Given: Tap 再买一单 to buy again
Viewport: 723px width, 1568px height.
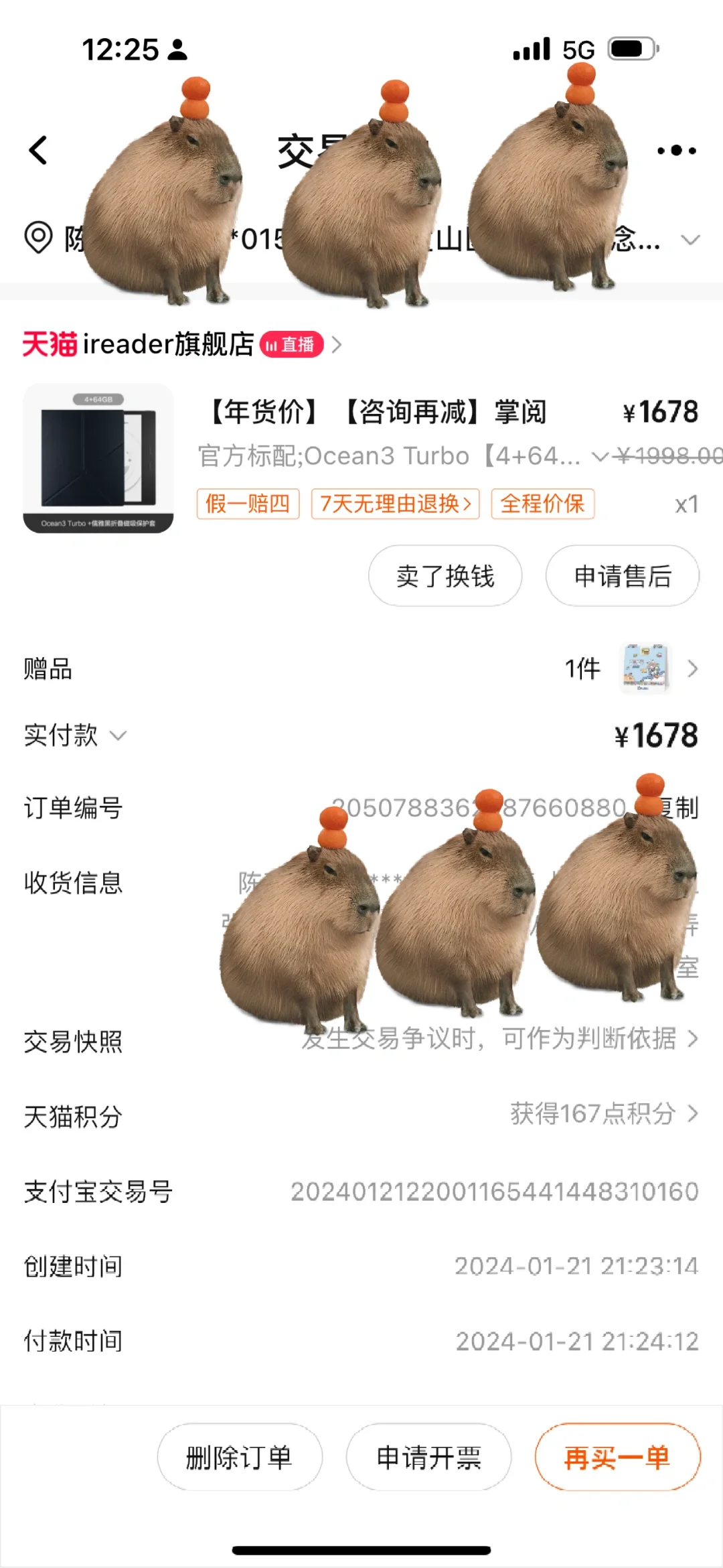Looking at the screenshot, I should [x=617, y=1457].
